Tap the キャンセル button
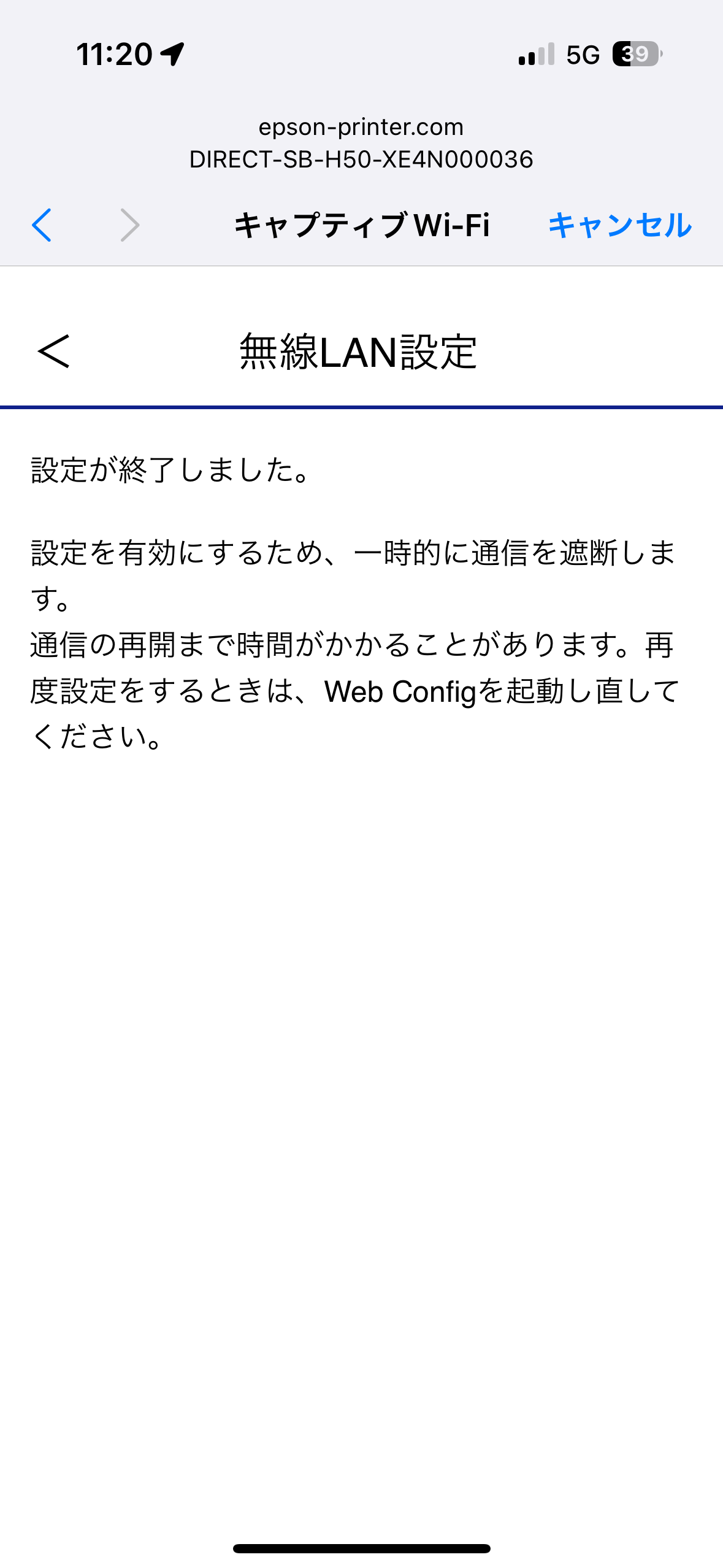 [x=619, y=225]
